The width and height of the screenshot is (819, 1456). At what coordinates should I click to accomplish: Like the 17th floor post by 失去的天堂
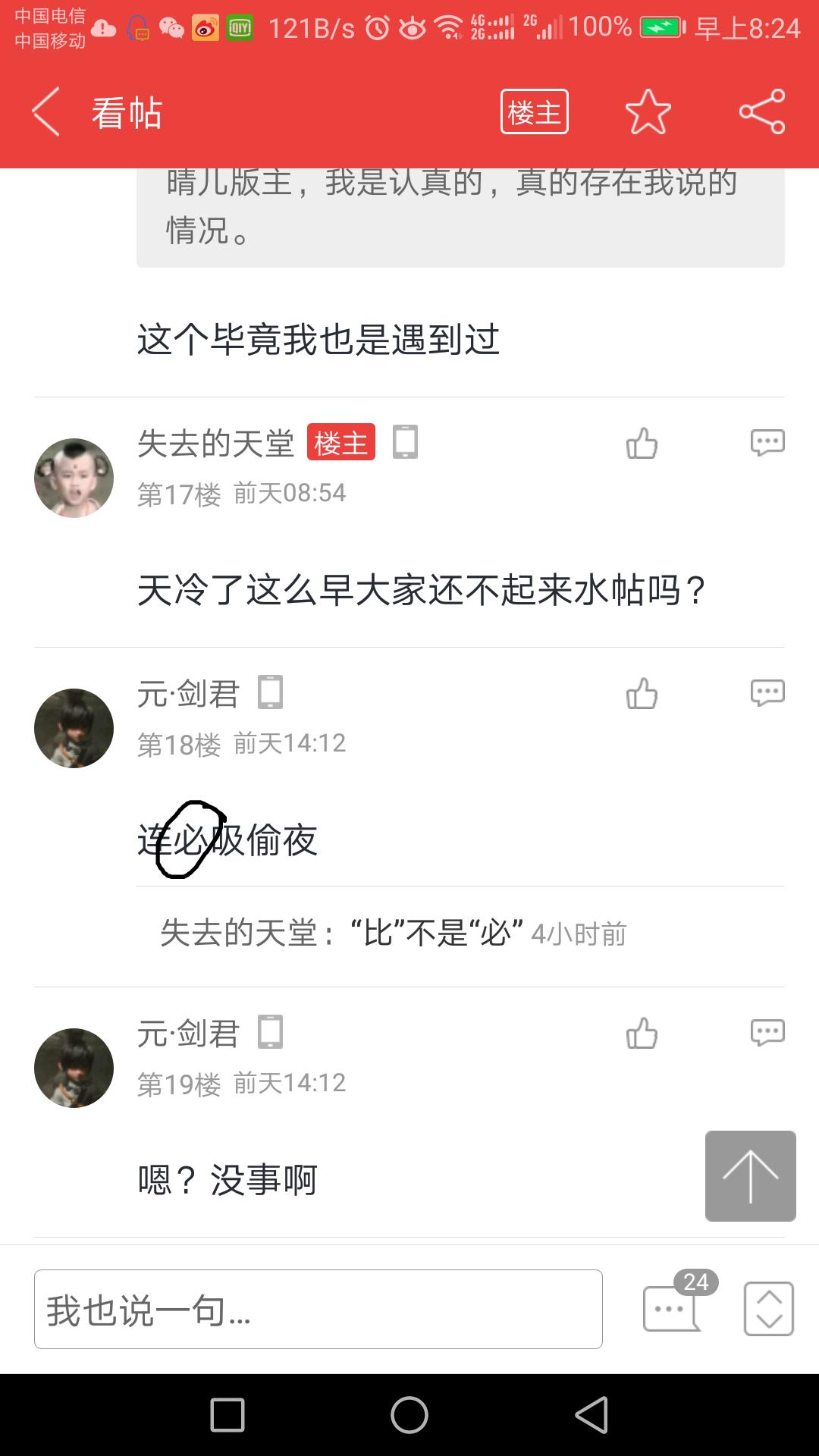pos(642,444)
